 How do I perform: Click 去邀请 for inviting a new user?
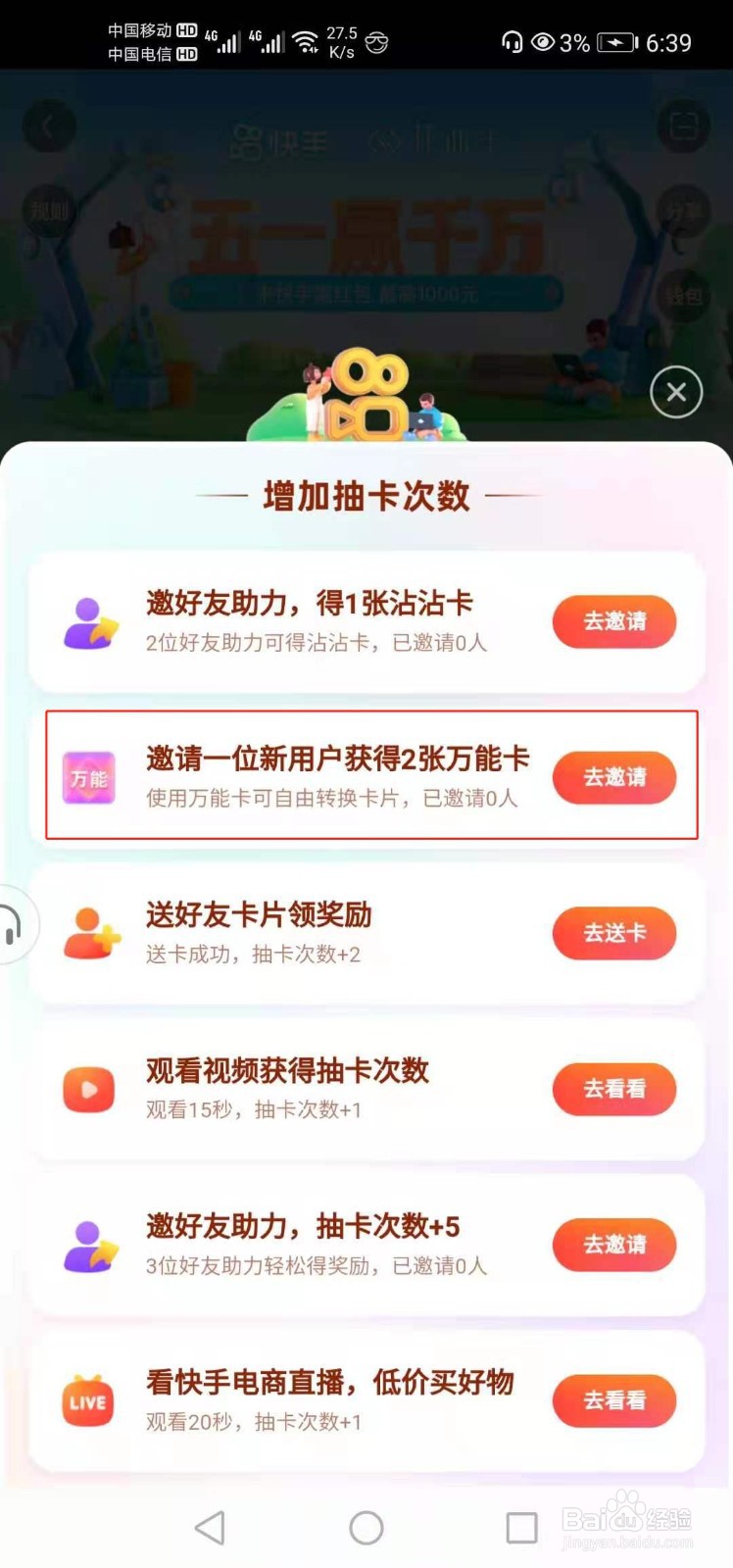point(613,777)
